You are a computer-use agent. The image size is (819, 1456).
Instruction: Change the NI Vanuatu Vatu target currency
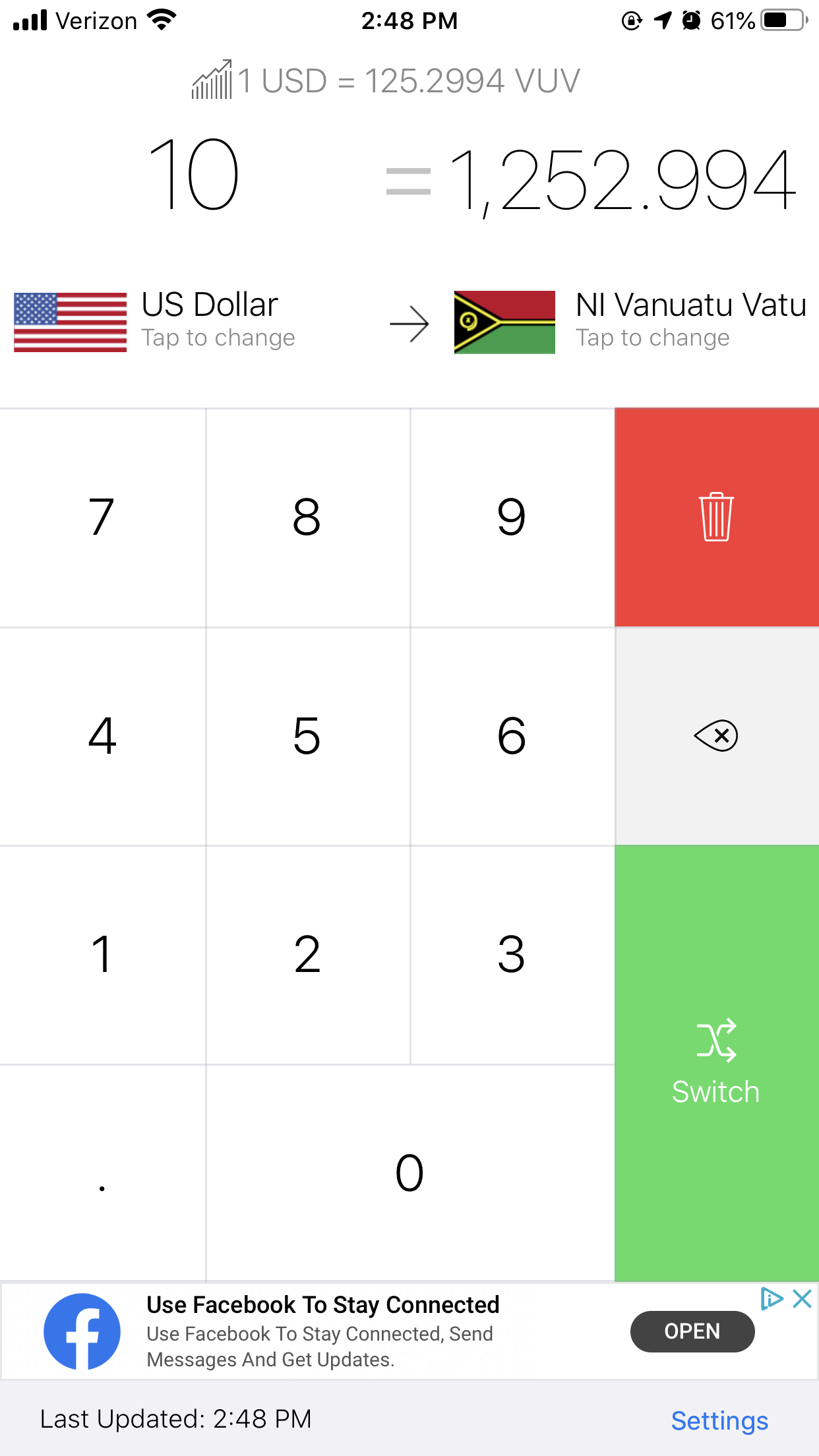630,321
